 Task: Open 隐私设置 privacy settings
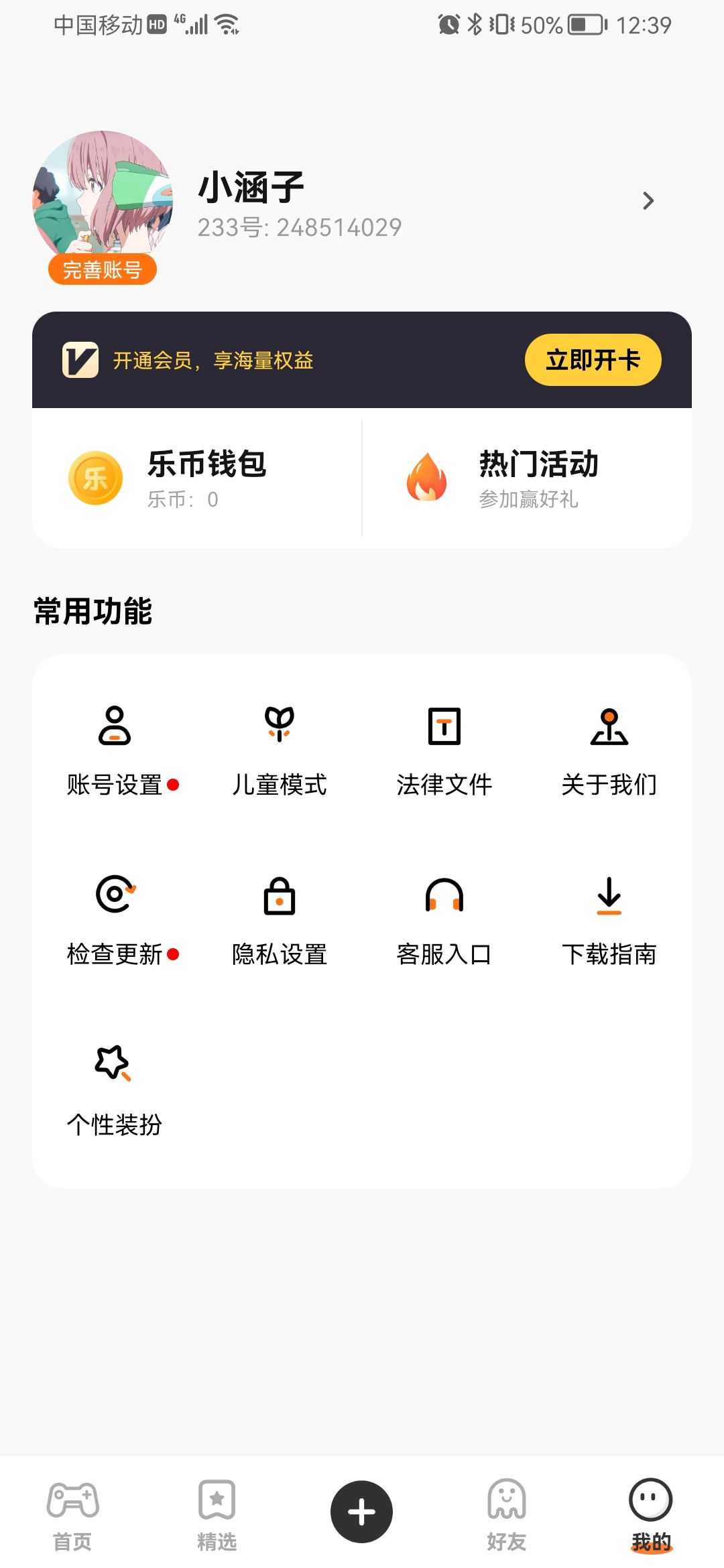pyautogui.click(x=280, y=920)
